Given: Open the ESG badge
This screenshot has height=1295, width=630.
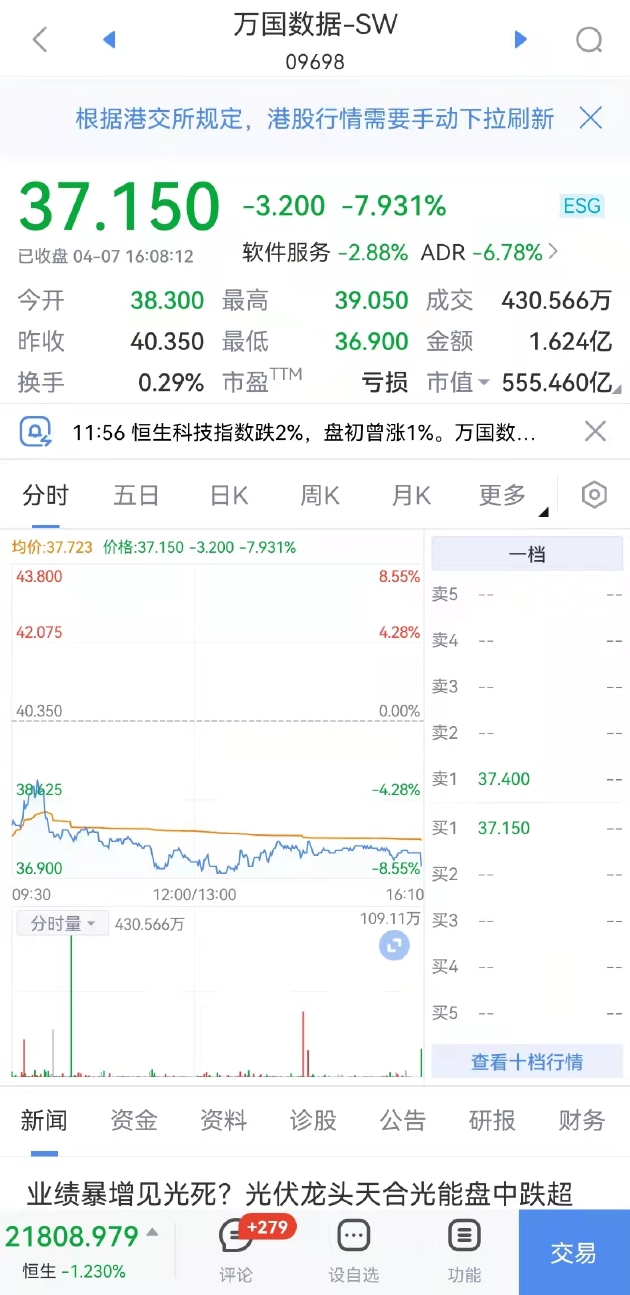Looking at the screenshot, I should coord(582,206).
